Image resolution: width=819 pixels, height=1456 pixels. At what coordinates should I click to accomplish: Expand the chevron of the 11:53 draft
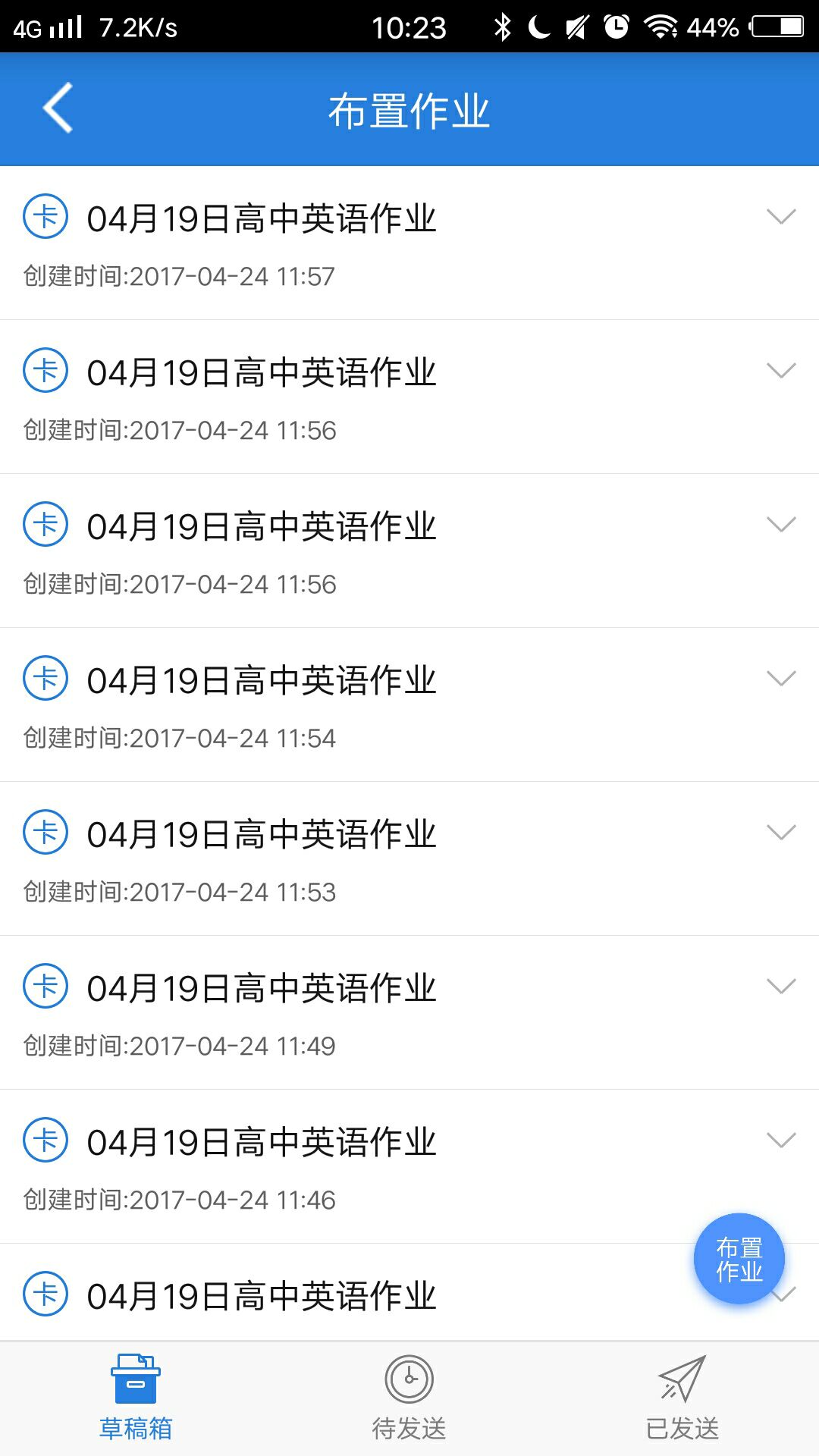click(781, 833)
